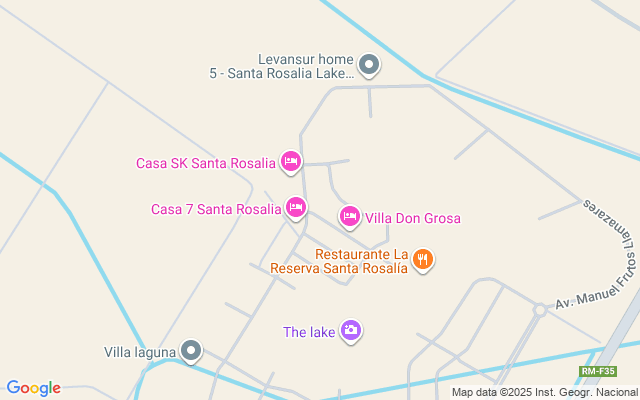Open the Villa laguna map pin
Screen dimensions: 640x400
(x=191, y=350)
